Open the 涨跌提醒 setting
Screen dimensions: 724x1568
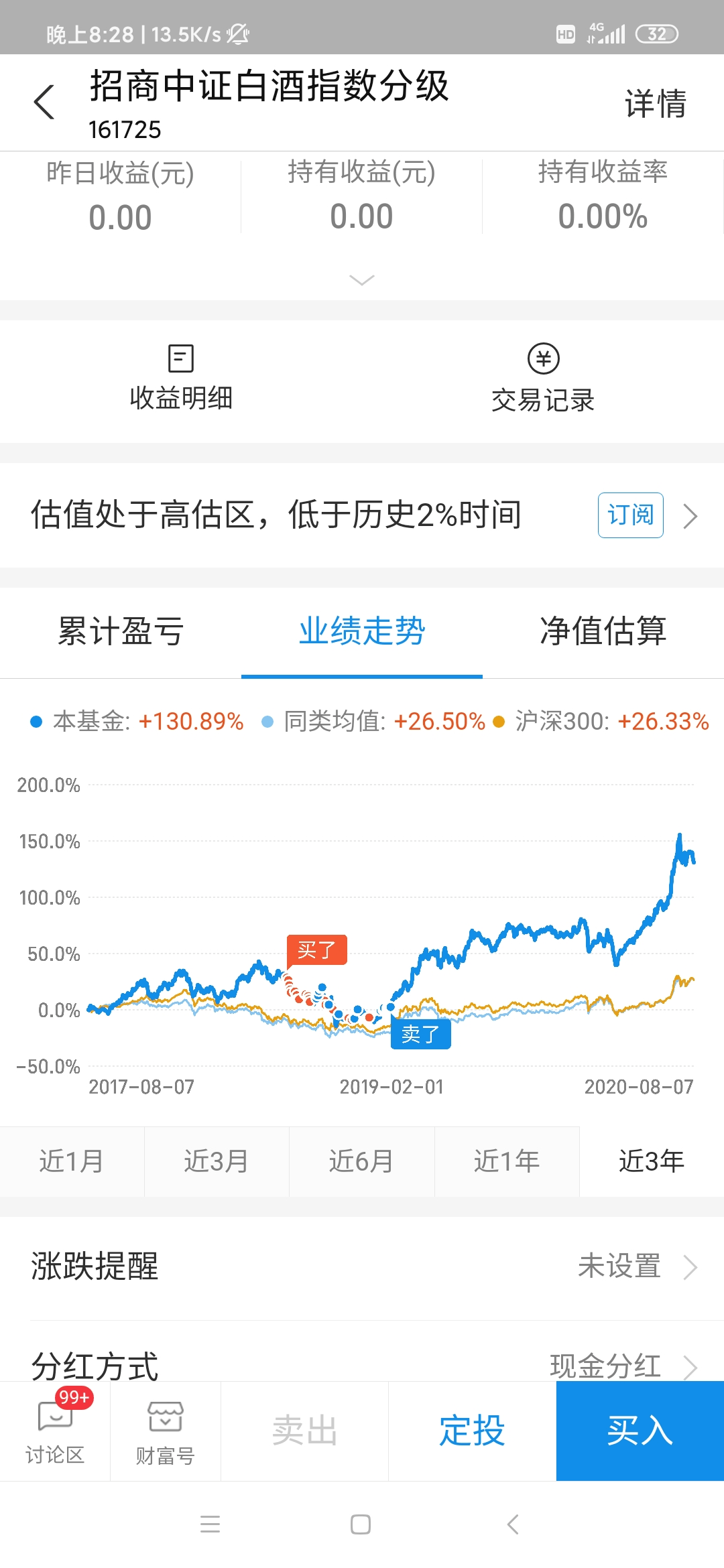click(362, 1268)
